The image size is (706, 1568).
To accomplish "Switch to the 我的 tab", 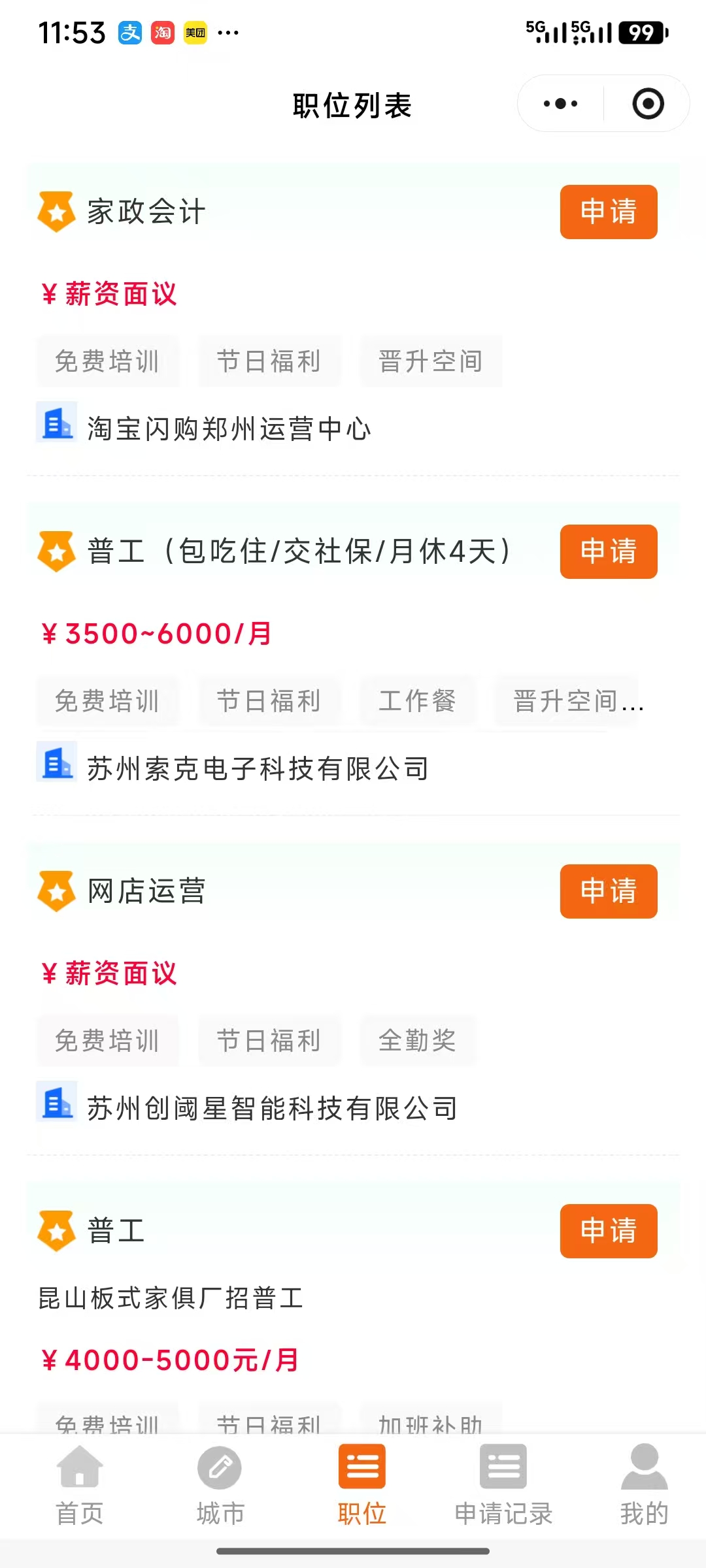I will [x=644, y=1484].
